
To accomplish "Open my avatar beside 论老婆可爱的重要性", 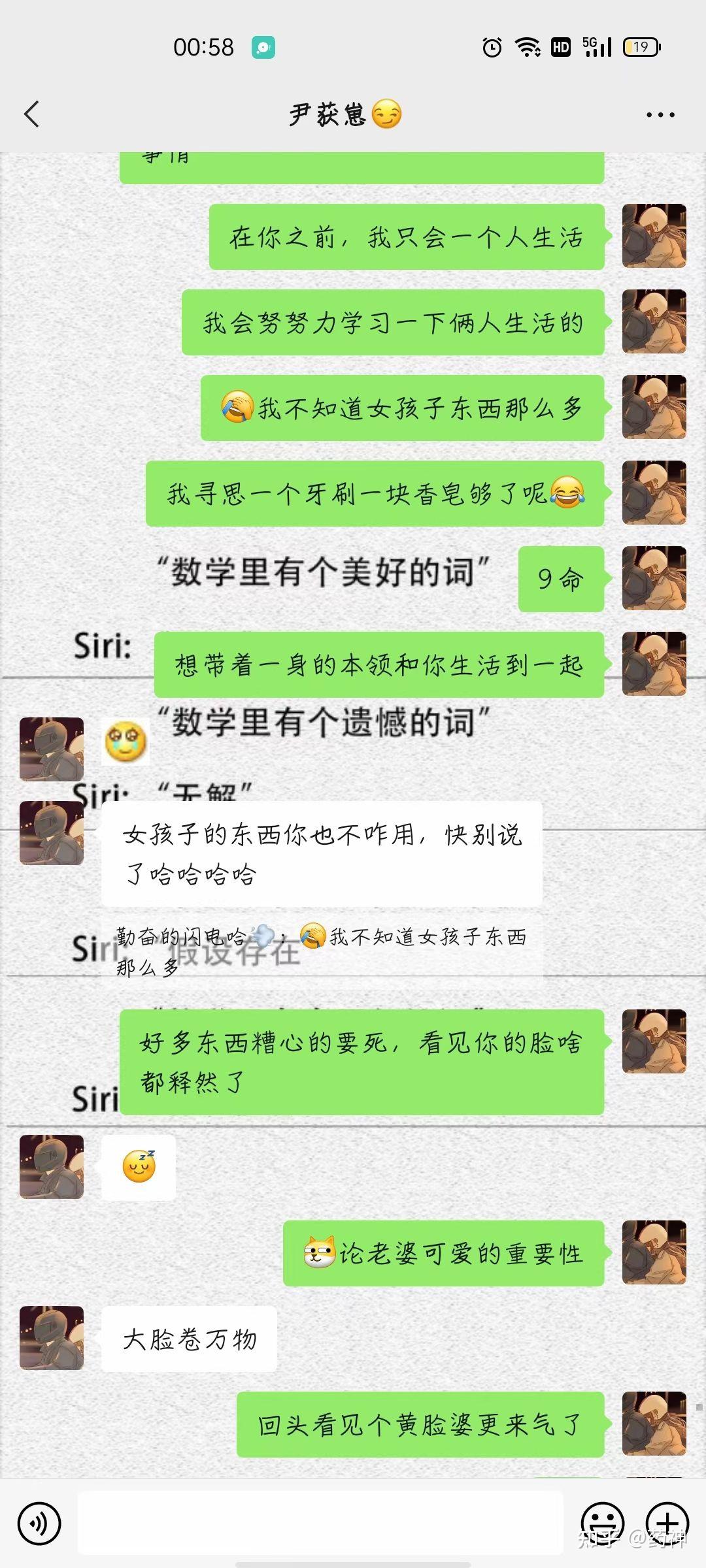I will [654, 1252].
